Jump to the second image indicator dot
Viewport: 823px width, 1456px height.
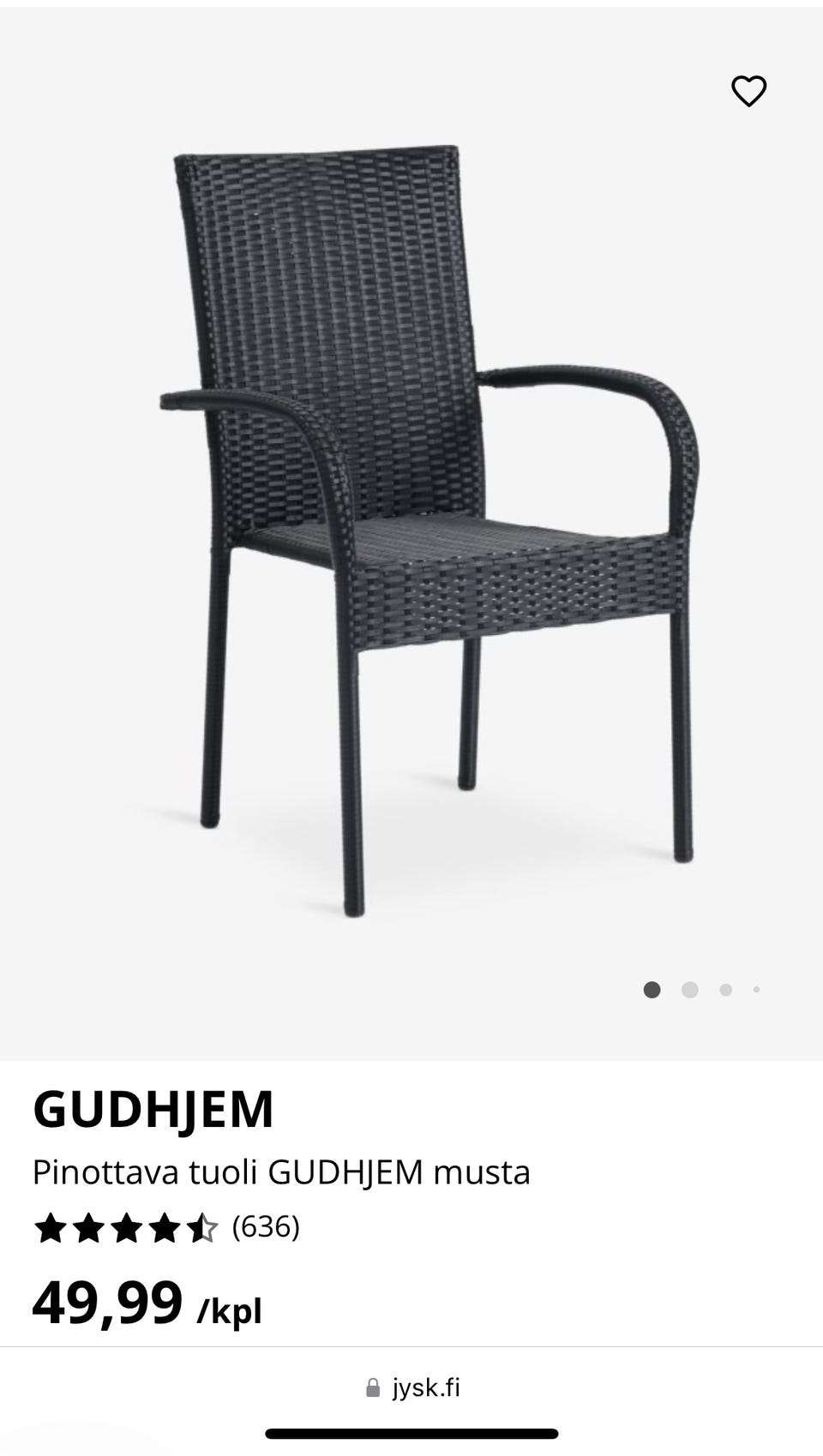point(689,990)
